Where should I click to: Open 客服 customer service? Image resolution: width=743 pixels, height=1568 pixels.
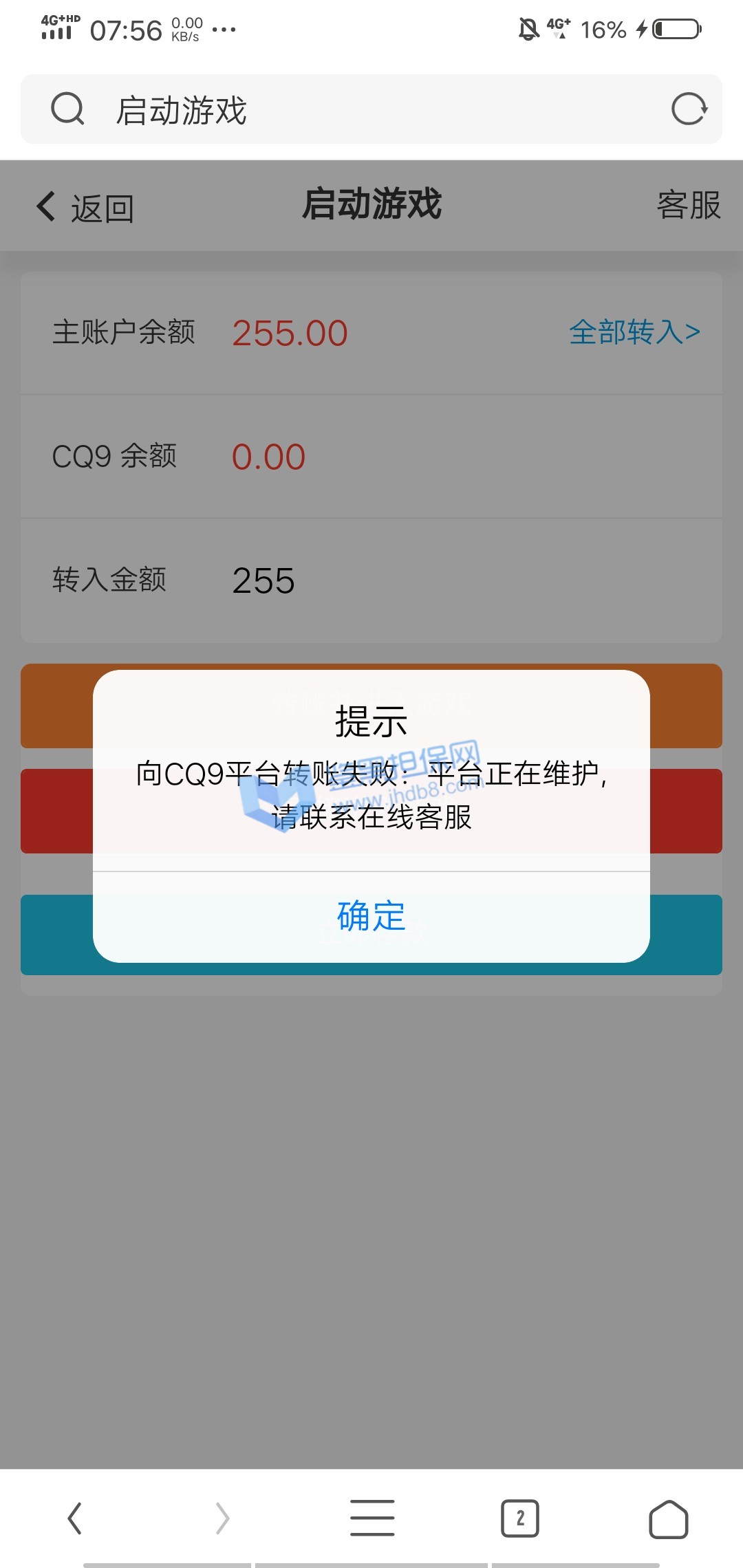pyautogui.click(x=688, y=206)
